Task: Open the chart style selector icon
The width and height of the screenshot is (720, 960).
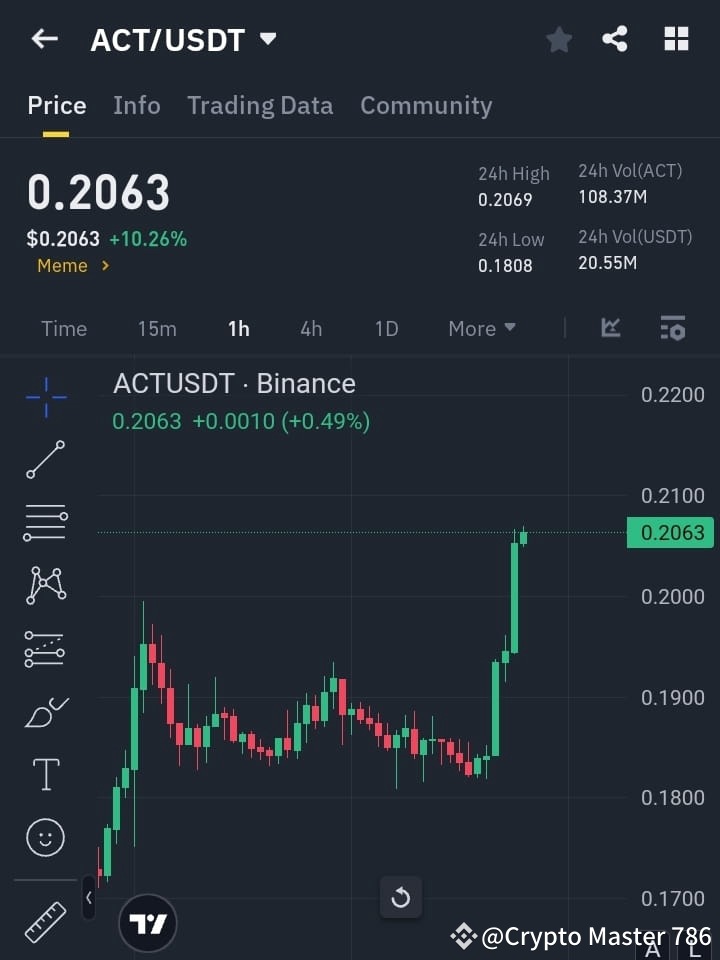Action: click(x=610, y=328)
